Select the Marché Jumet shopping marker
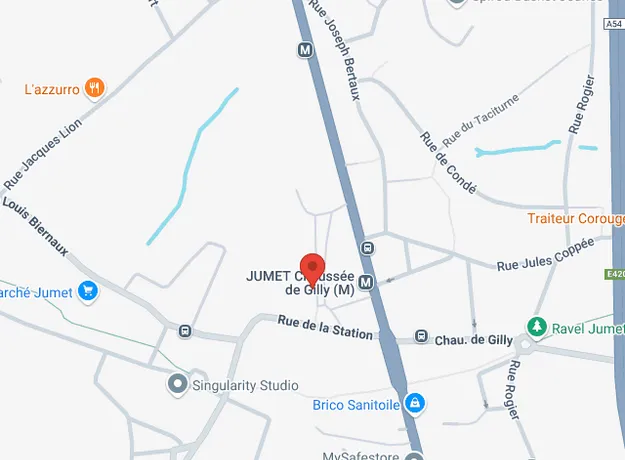The height and width of the screenshot is (460, 625). (x=88, y=292)
